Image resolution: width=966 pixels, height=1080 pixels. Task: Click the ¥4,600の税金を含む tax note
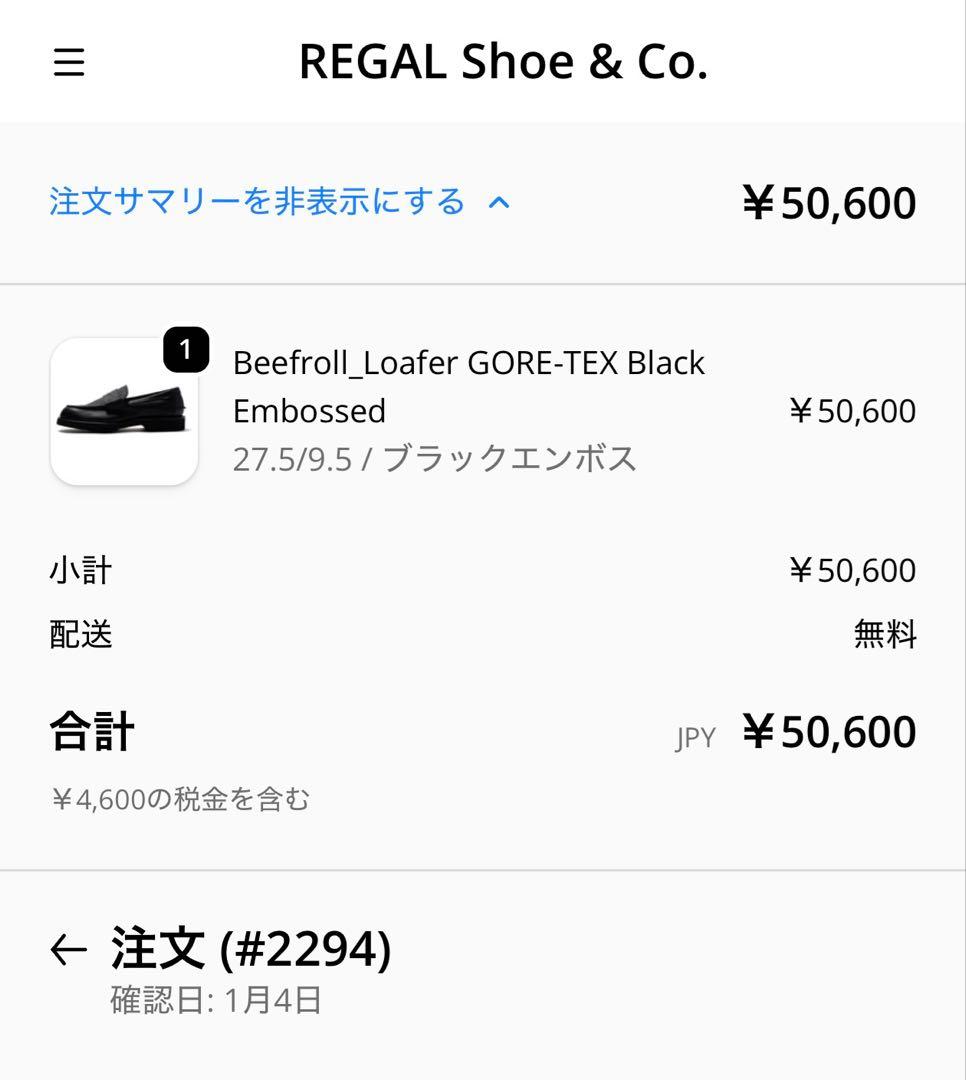pos(180,798)
